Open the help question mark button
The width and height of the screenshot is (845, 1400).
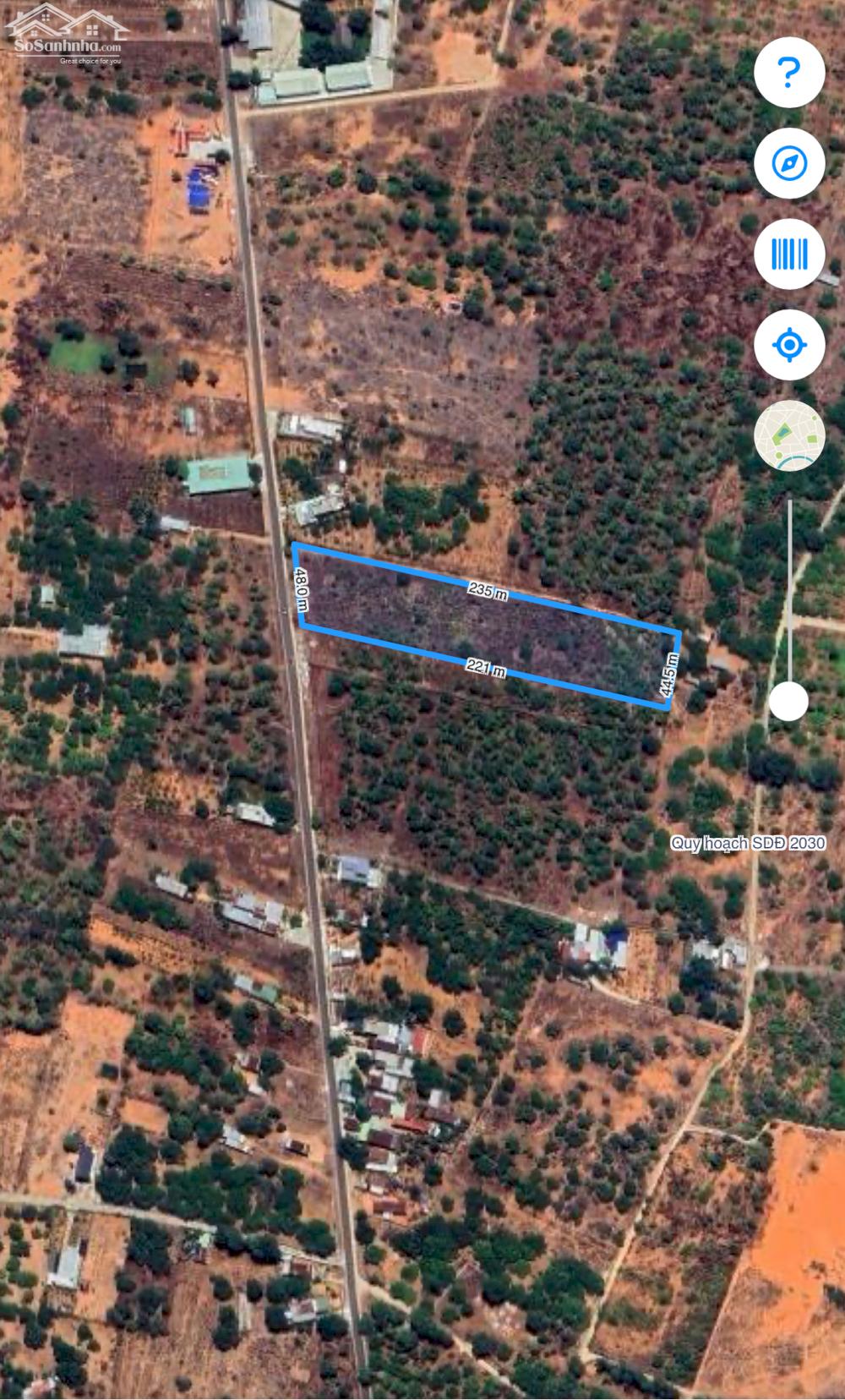coord(788,74)
